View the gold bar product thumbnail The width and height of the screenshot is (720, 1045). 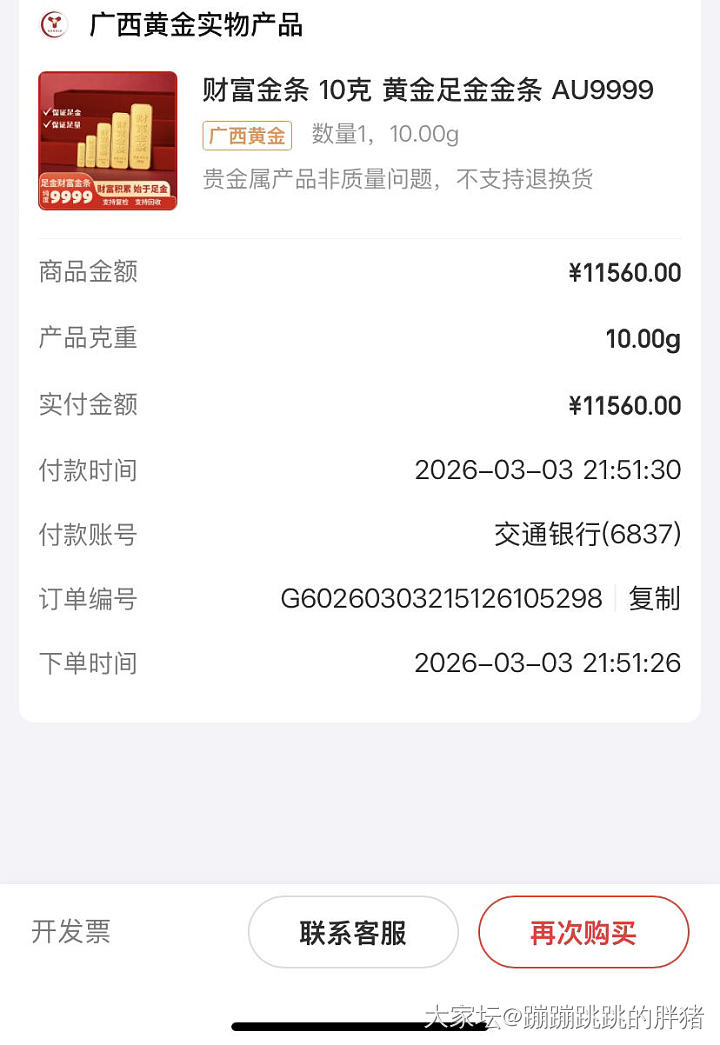coord(107,140)
